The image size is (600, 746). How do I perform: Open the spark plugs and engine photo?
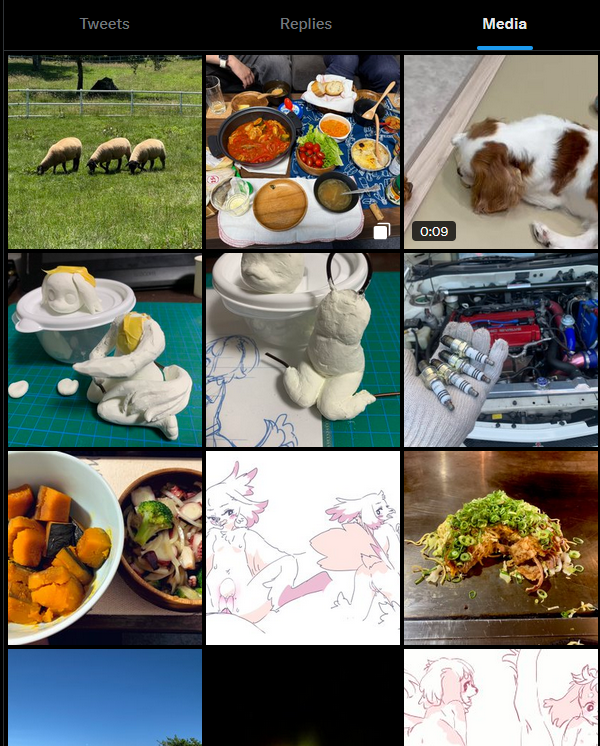[x=501, y=349]
